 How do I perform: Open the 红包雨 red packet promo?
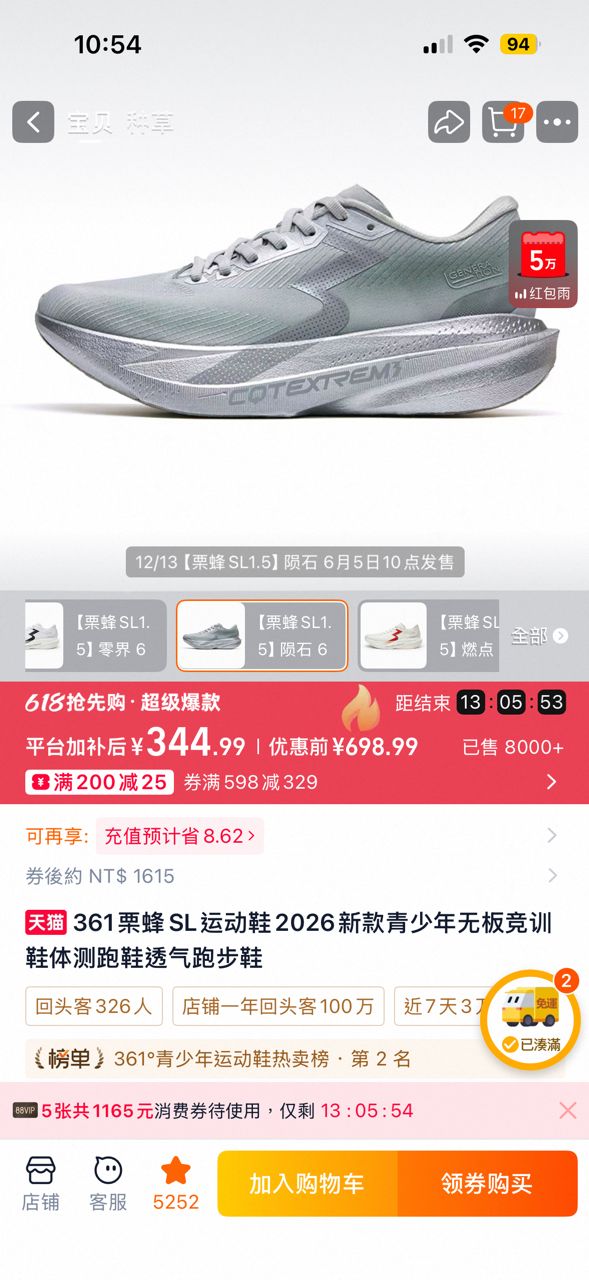click(543, 264)
